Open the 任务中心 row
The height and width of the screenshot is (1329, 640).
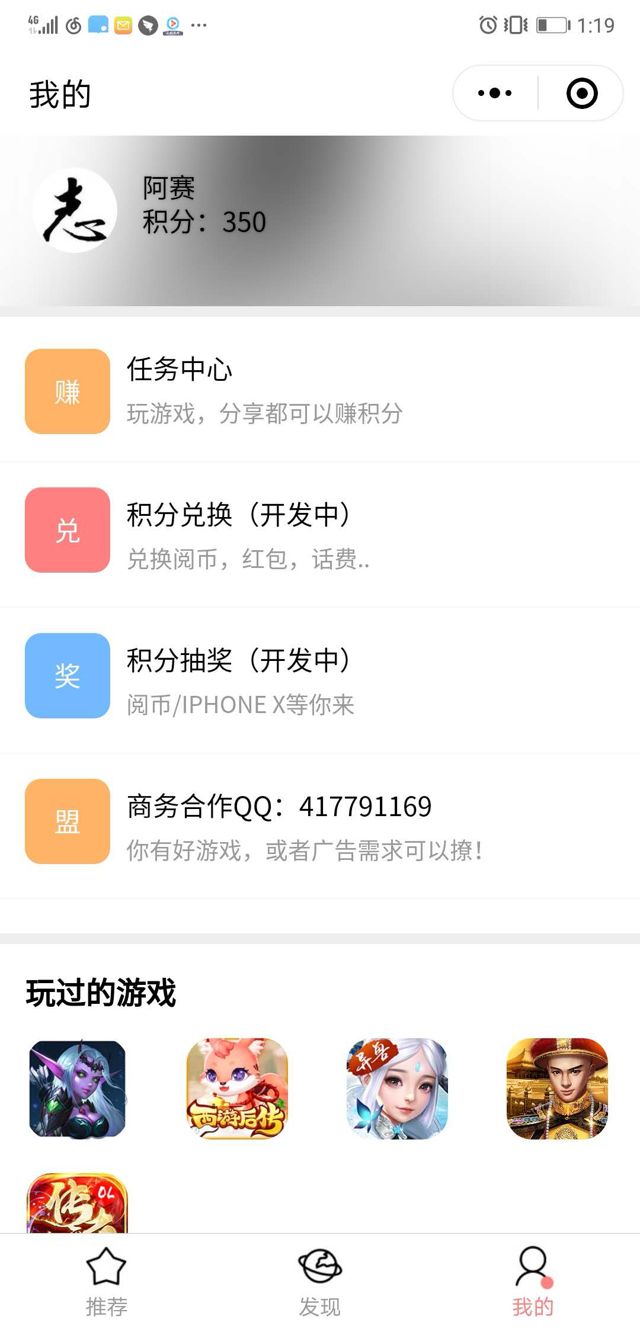click(x=320, y=391)
